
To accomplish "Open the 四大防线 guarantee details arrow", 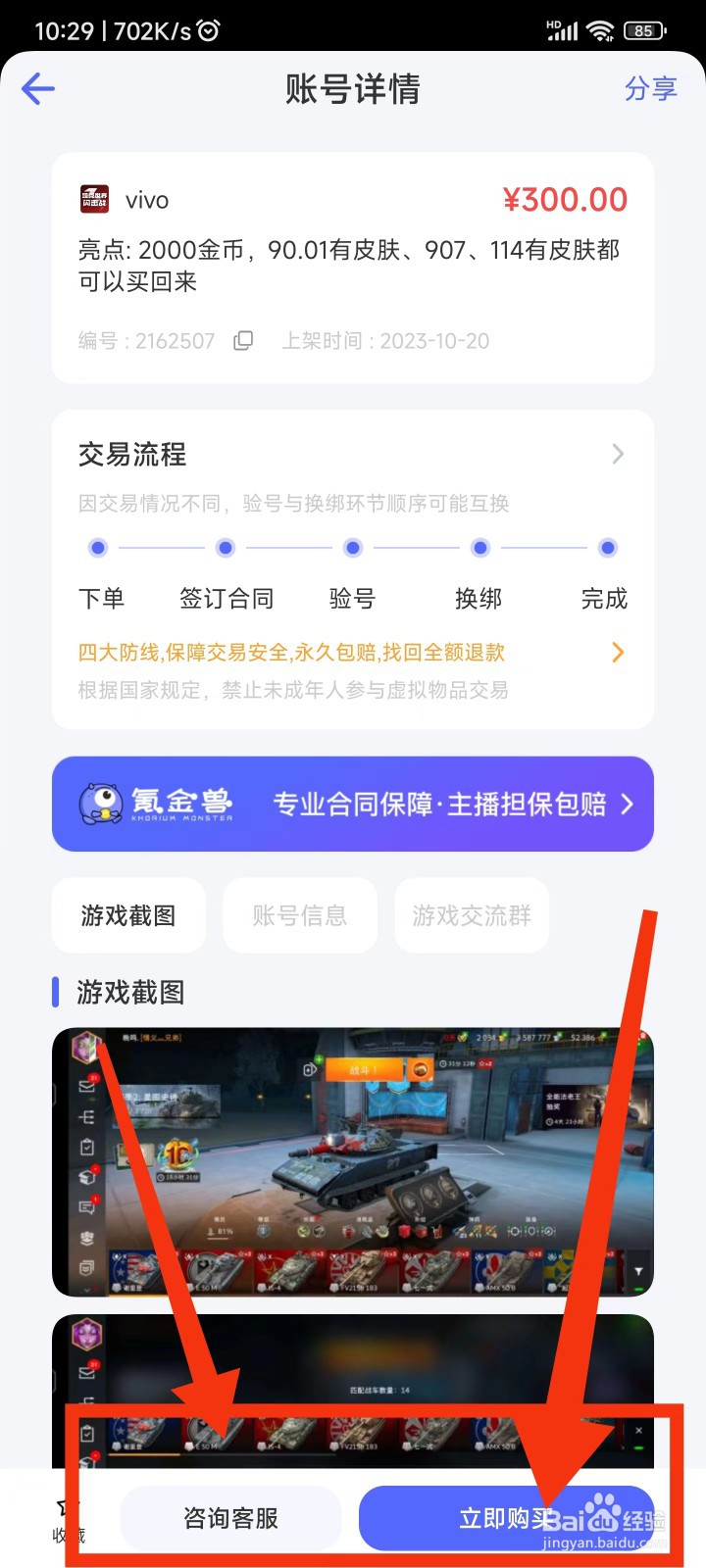I will pos(618,652).
